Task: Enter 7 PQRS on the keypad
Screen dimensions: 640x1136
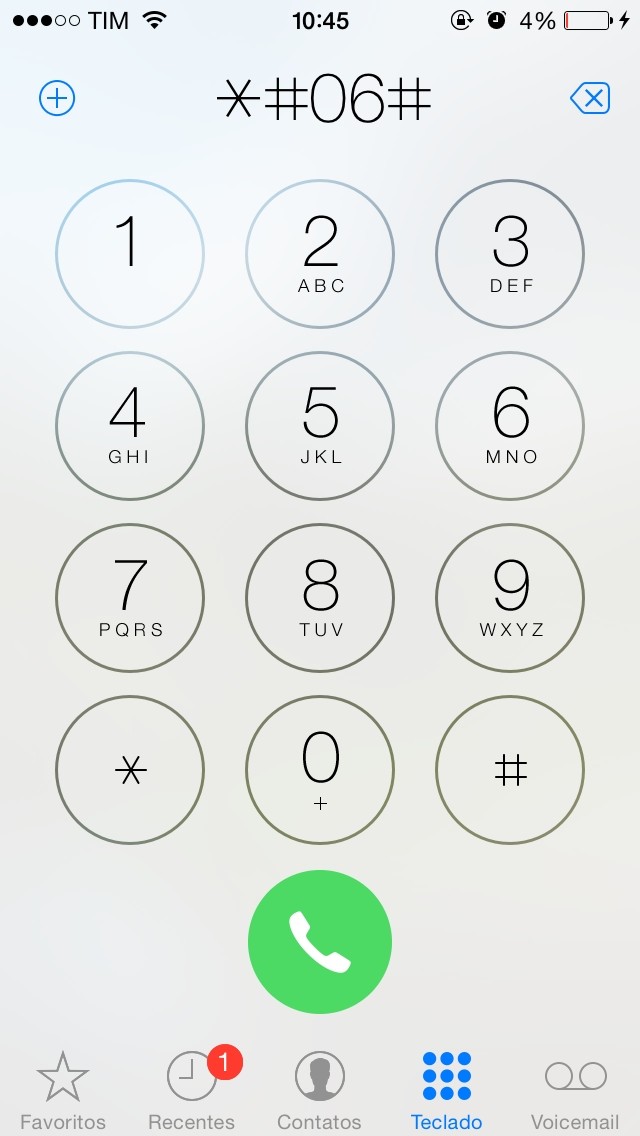Action: click(x=130, y=598)
